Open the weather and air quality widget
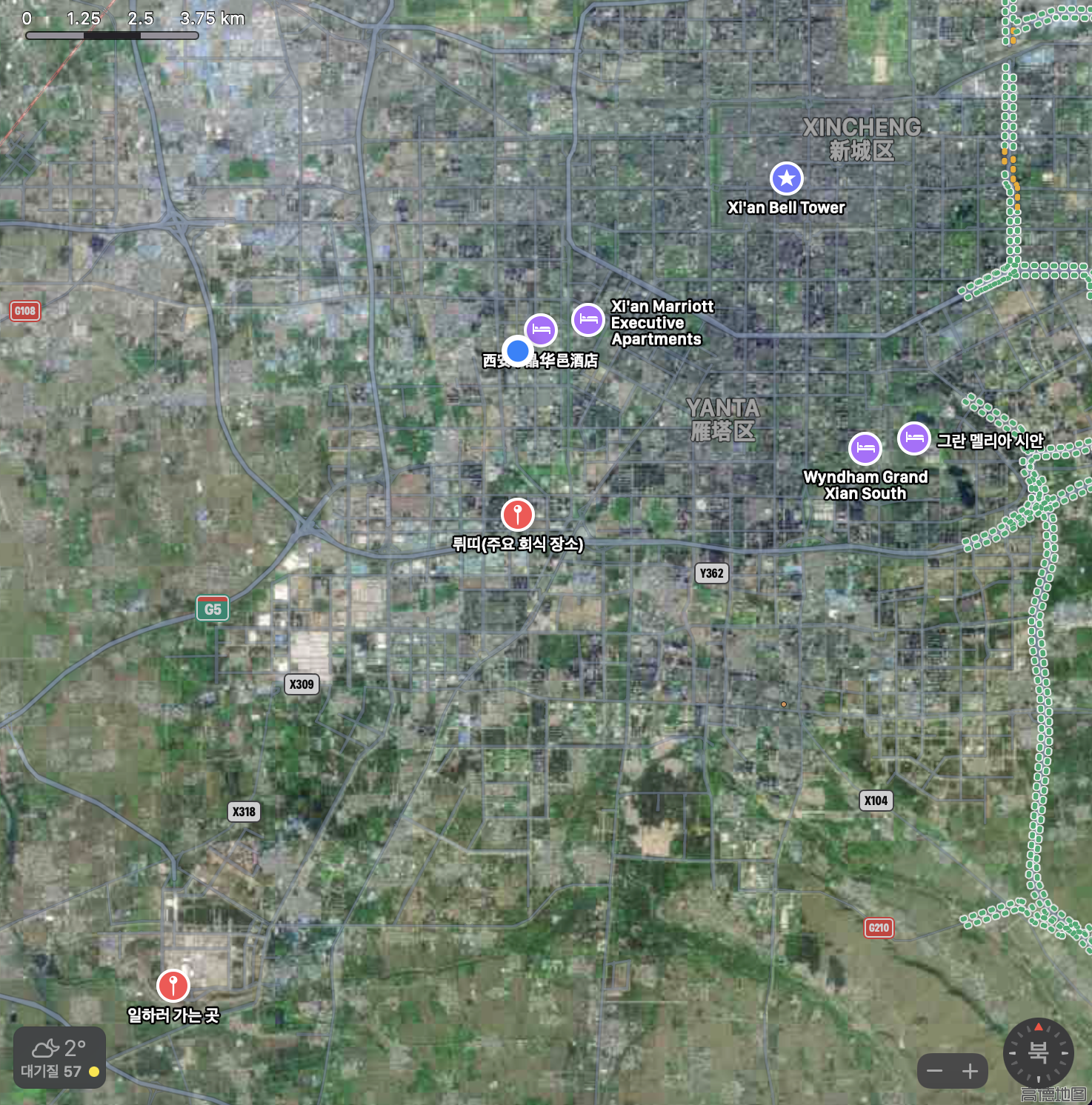The height and width of the screenshot is (1105, 1092). click(x=59, y=1058)
